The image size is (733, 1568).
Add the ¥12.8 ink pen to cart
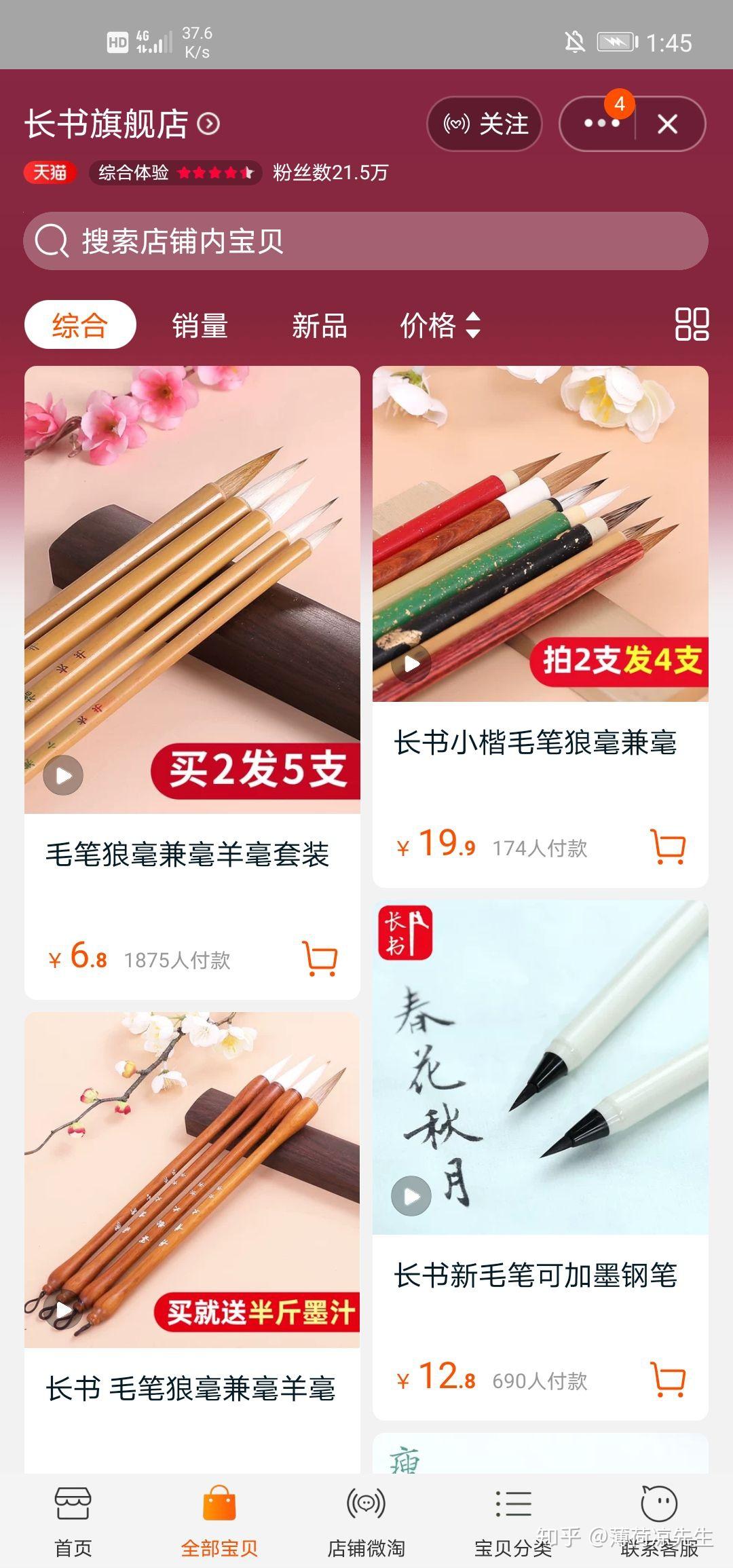coord(669,1379)
